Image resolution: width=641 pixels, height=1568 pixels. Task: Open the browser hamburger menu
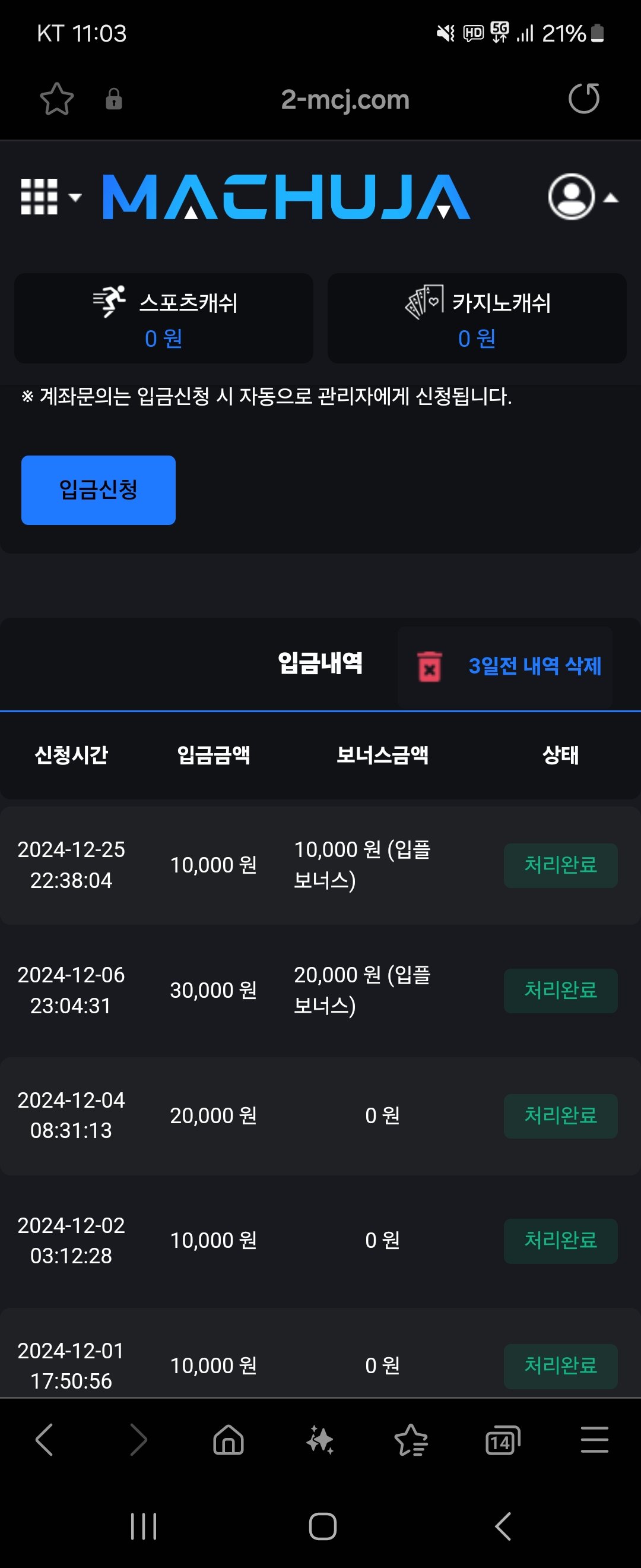tap(594, 1440)
